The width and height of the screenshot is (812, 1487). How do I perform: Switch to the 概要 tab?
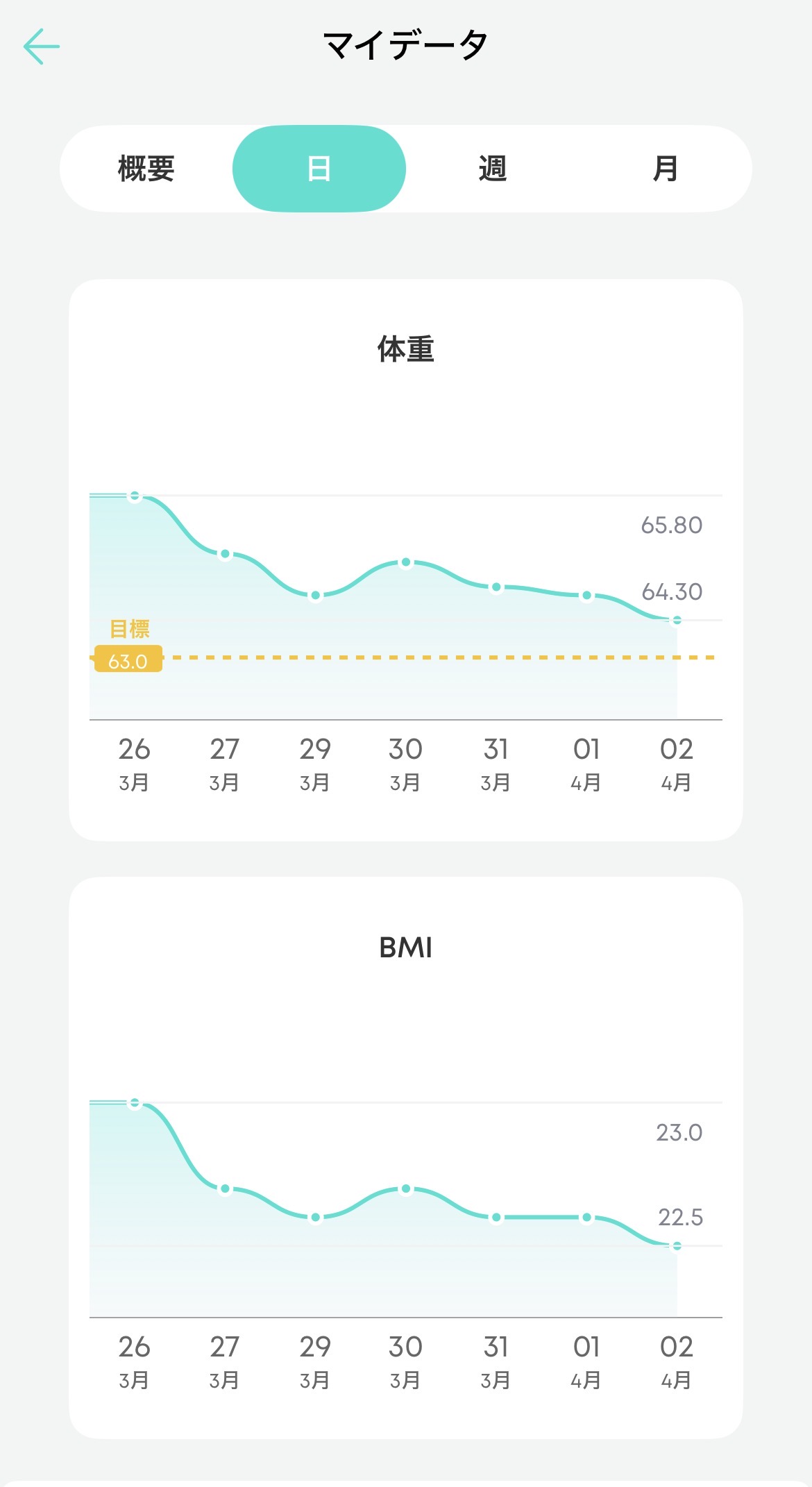(x=146, y=169)
